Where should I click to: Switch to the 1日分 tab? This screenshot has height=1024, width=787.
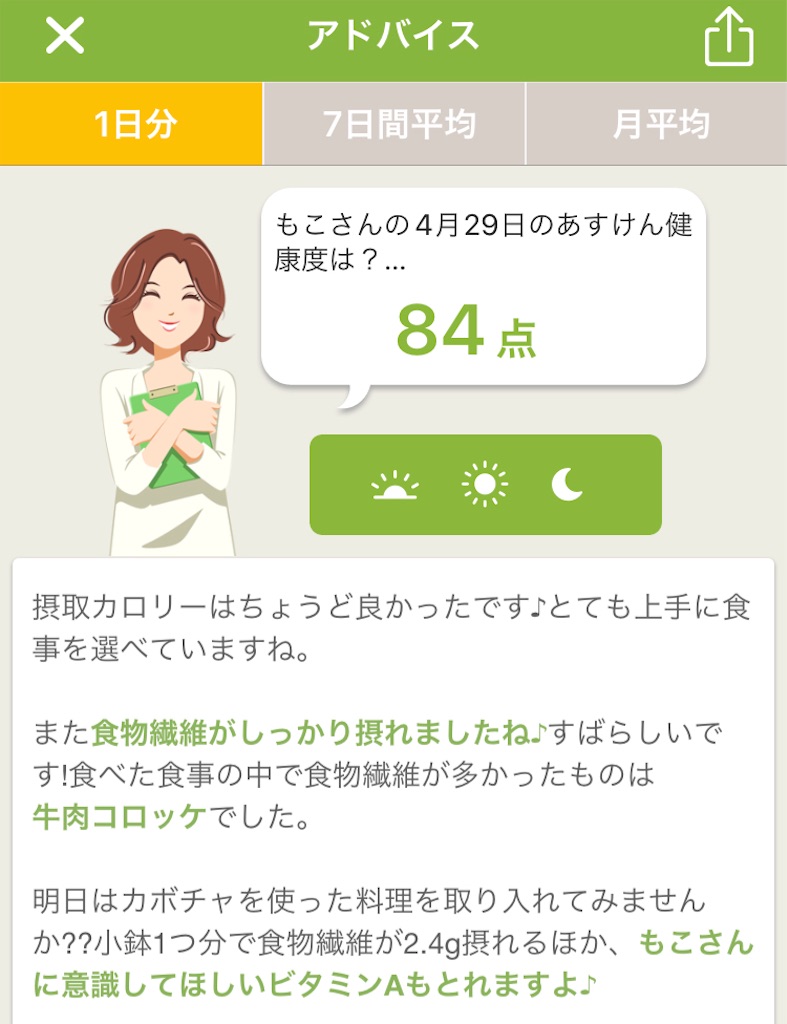(x=130, y=123)
